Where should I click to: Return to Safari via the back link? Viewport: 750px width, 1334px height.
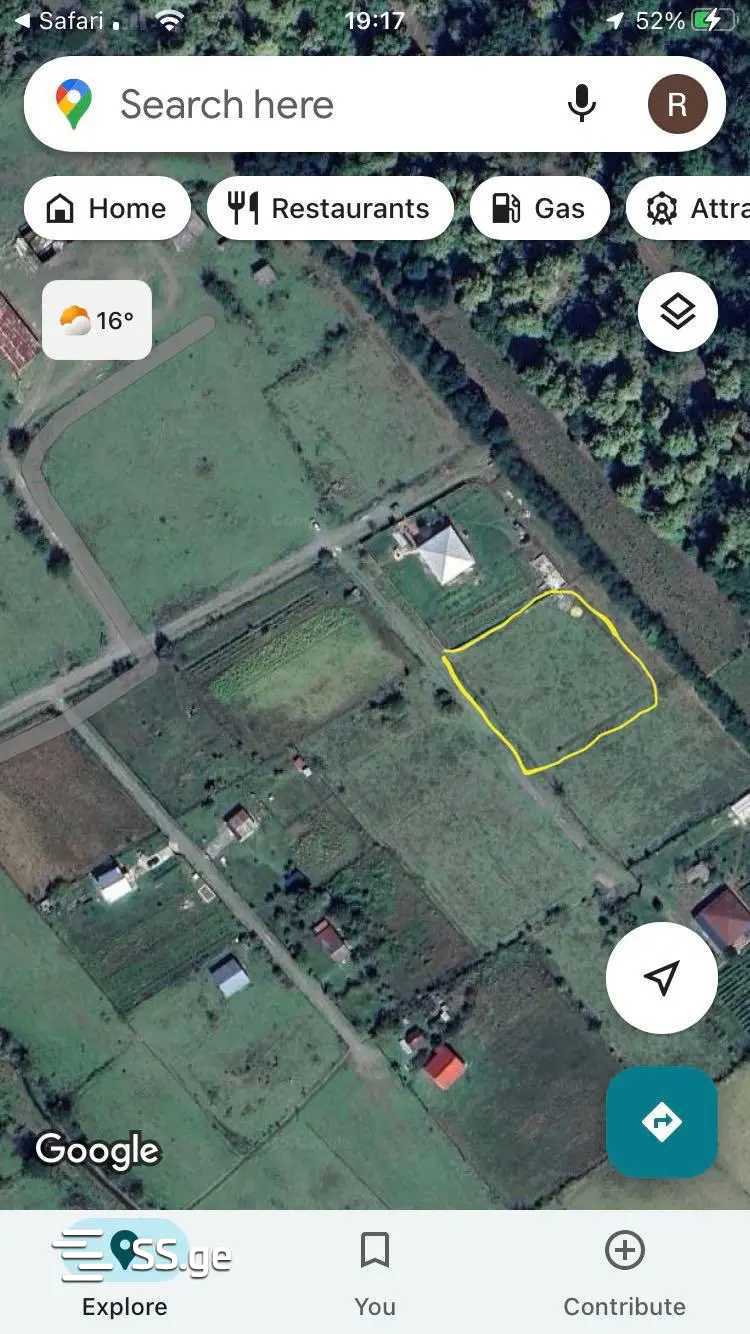pyautogui.click(x=62, y=21)
